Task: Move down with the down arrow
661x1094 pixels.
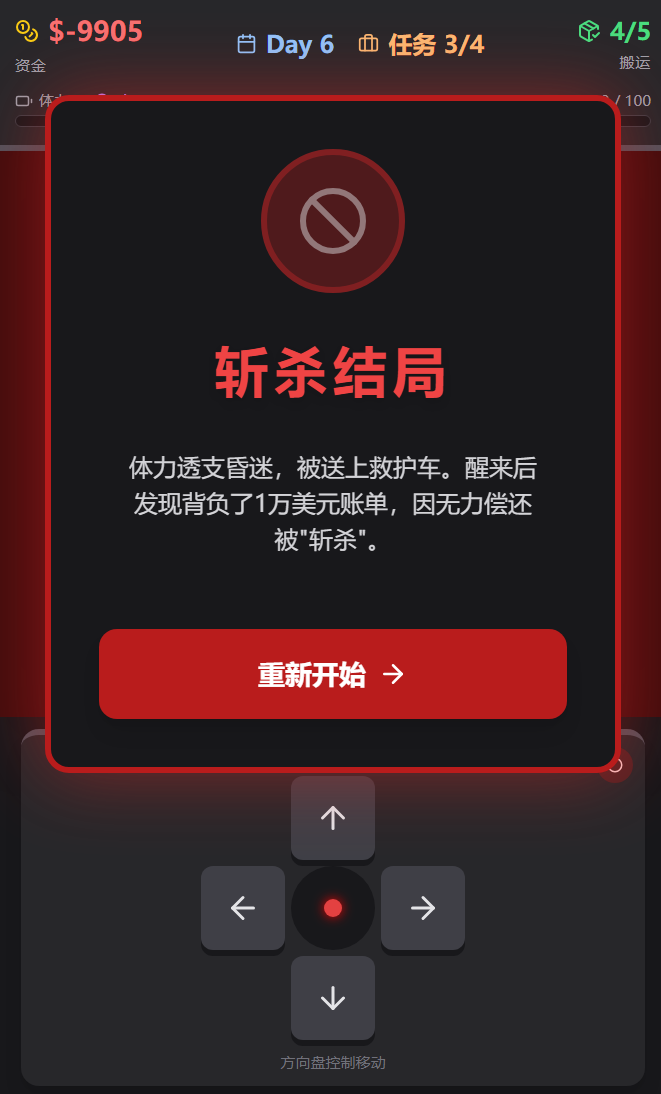Action: [332, 997]
